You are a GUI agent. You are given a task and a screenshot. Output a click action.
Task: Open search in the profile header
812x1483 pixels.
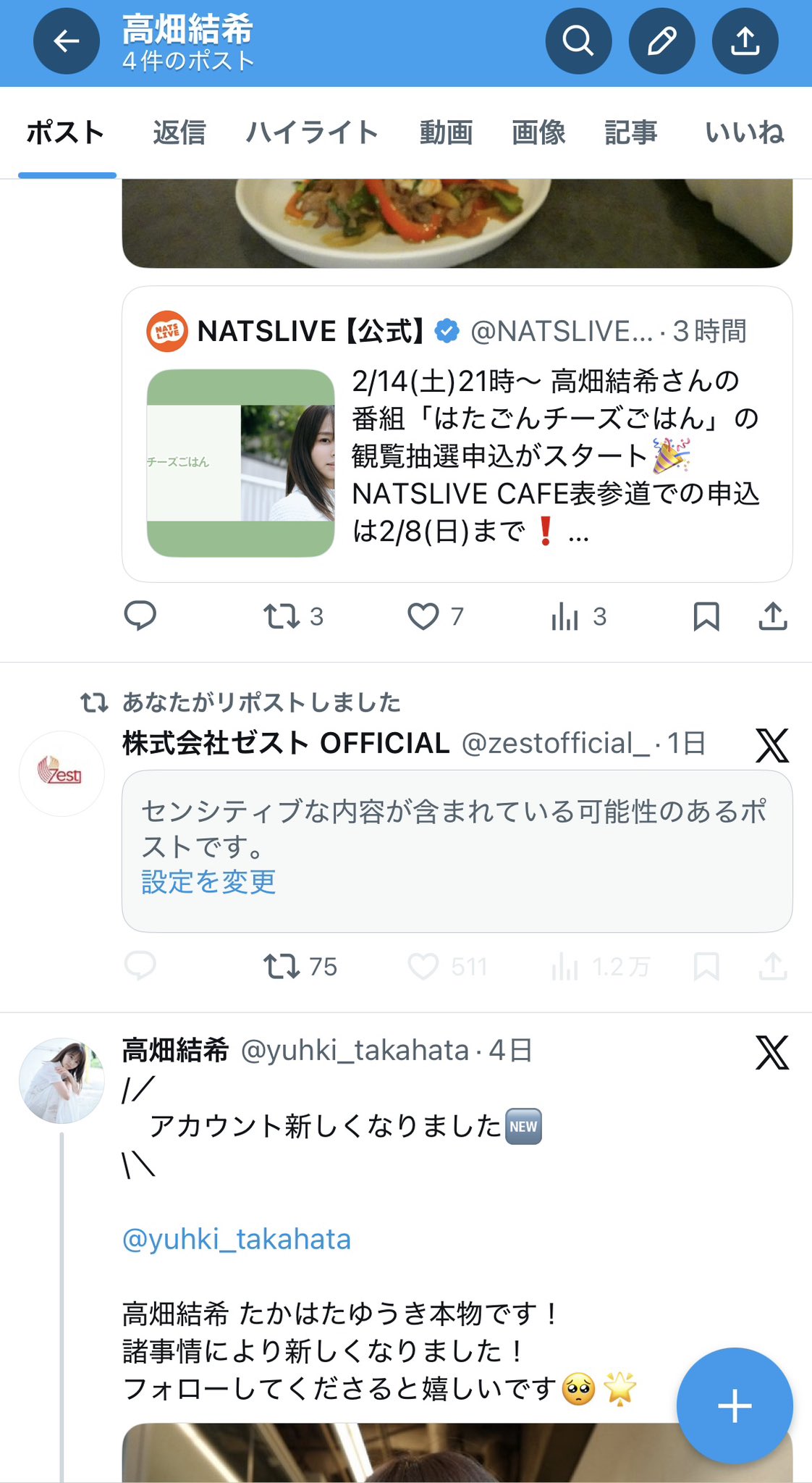(x=578, y=42)
